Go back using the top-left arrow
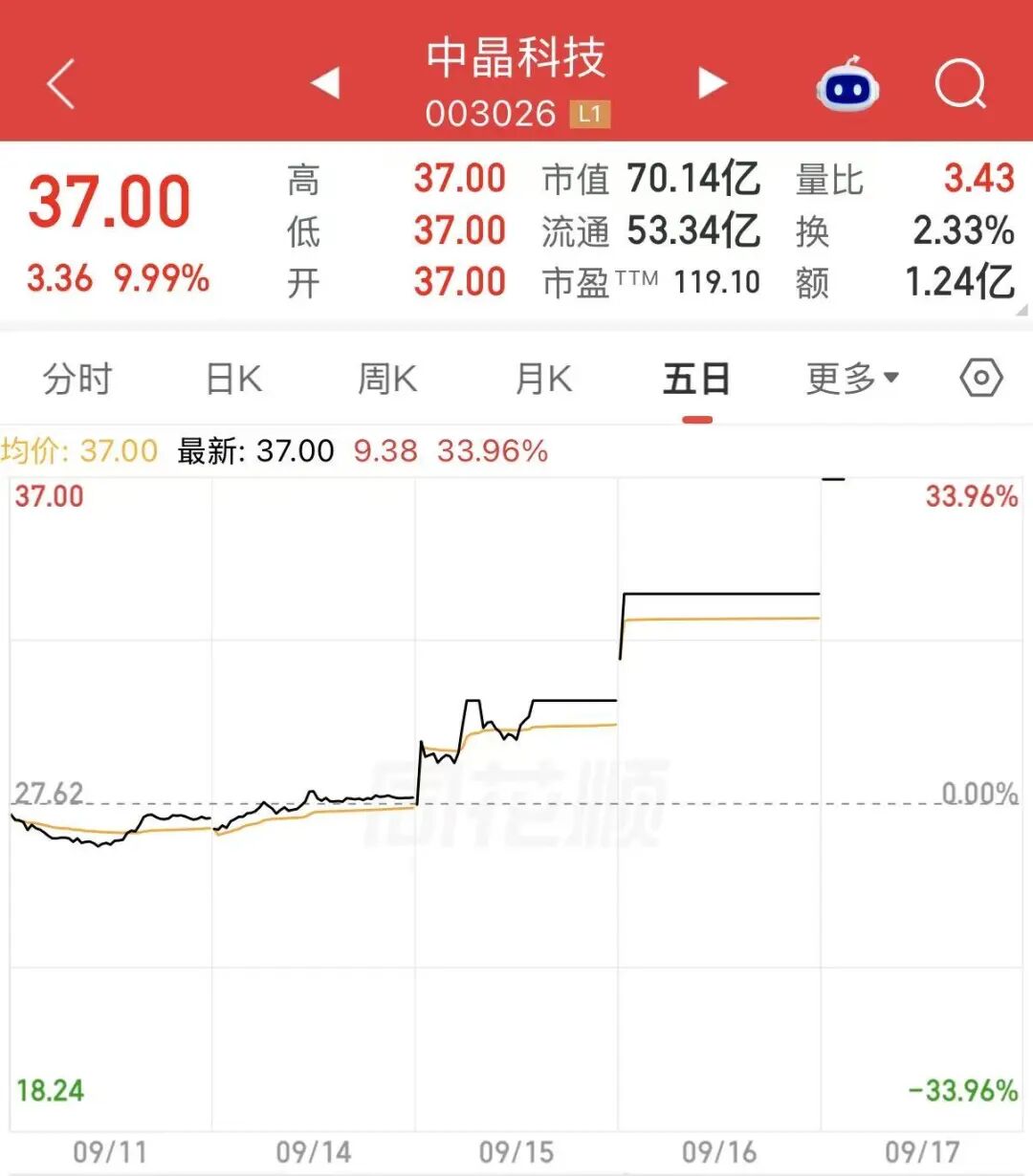This screenshot has width=1033, height=1176. 61,84
